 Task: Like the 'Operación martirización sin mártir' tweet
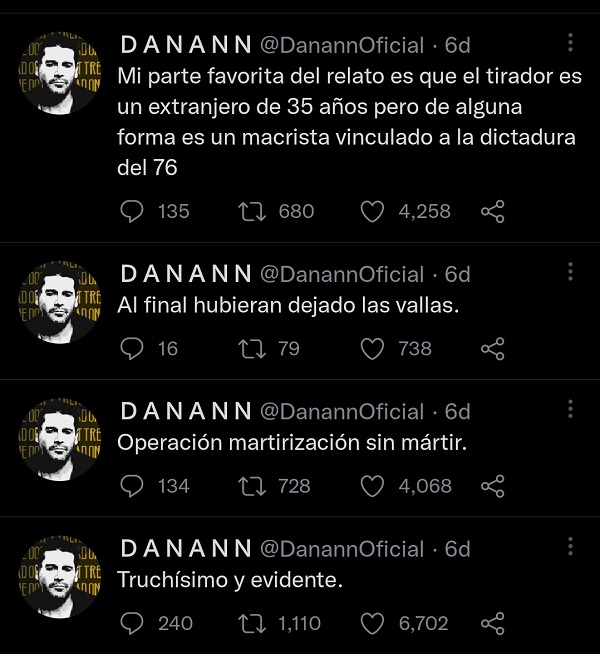(372, 486)
